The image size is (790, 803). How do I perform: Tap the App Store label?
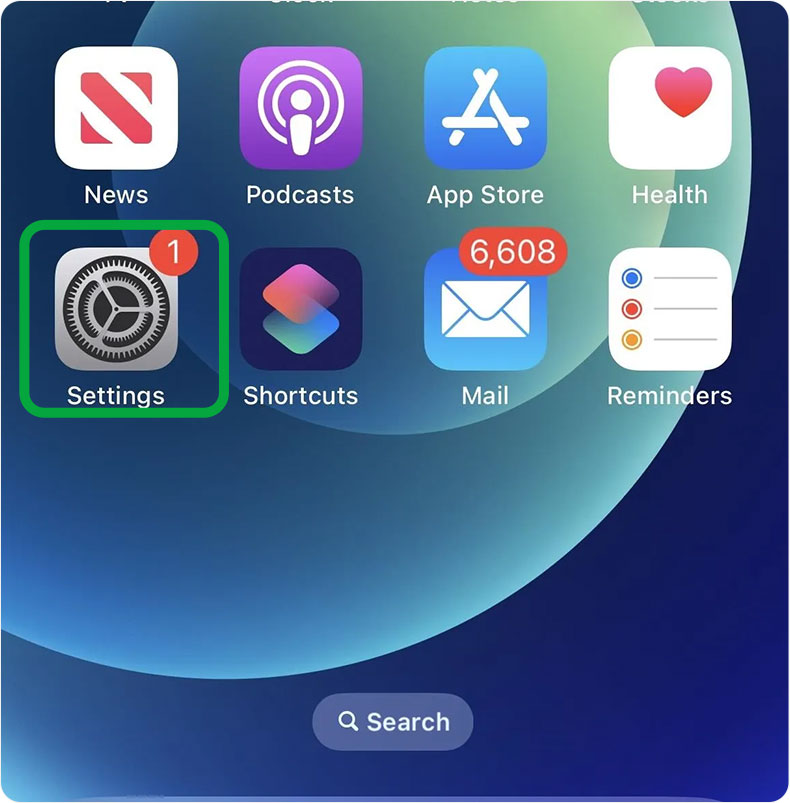point(485,195)
